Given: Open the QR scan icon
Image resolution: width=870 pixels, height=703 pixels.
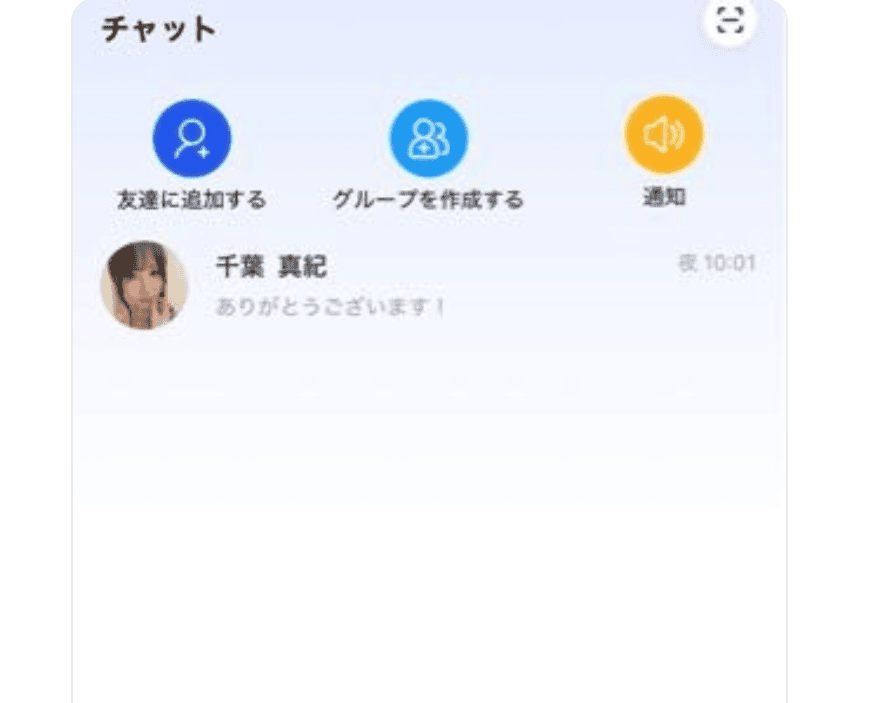Looking at the screenshot, I should tap(730, 20).
